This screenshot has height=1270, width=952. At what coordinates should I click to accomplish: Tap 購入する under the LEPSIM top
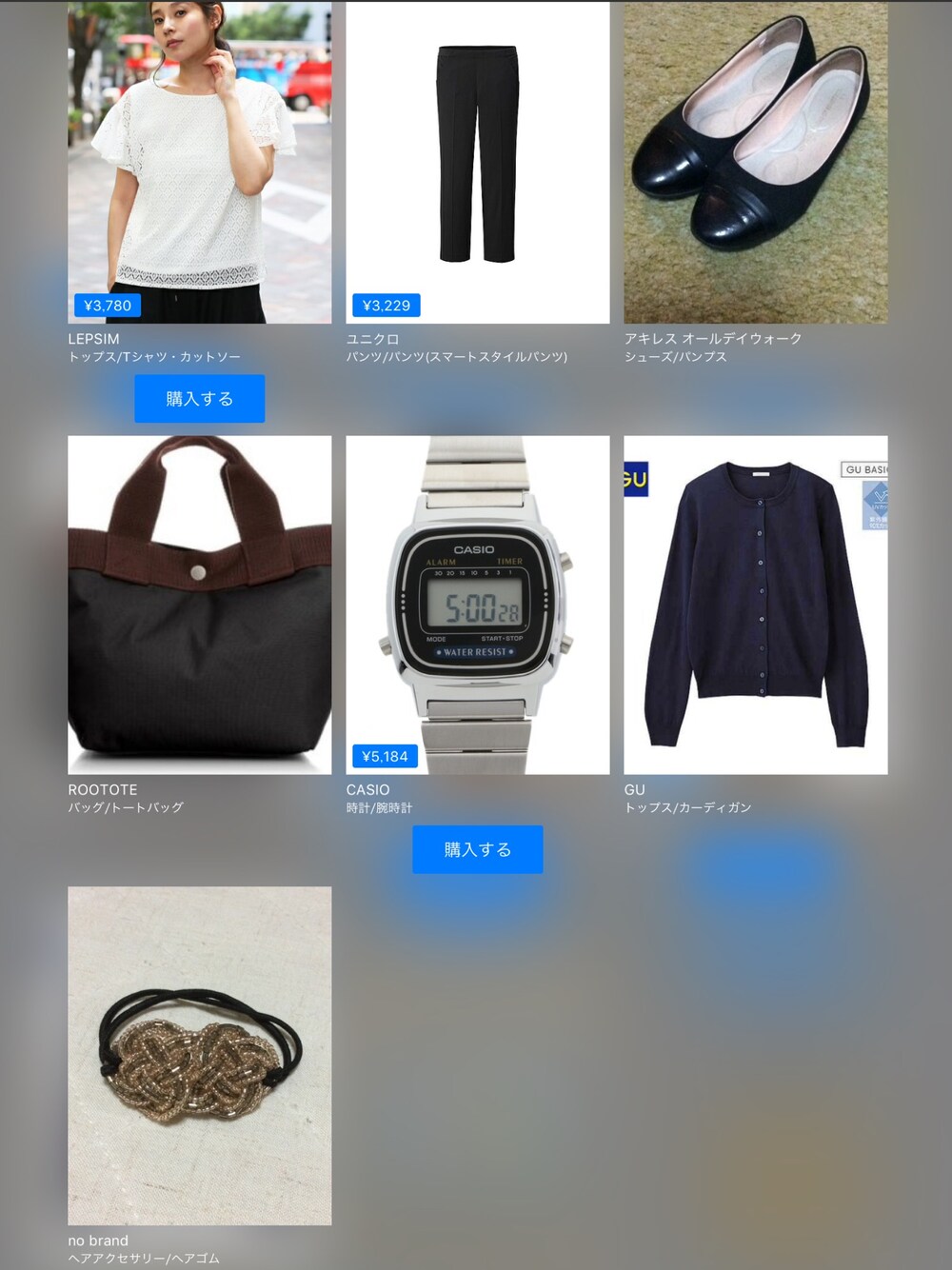[200, 399]
